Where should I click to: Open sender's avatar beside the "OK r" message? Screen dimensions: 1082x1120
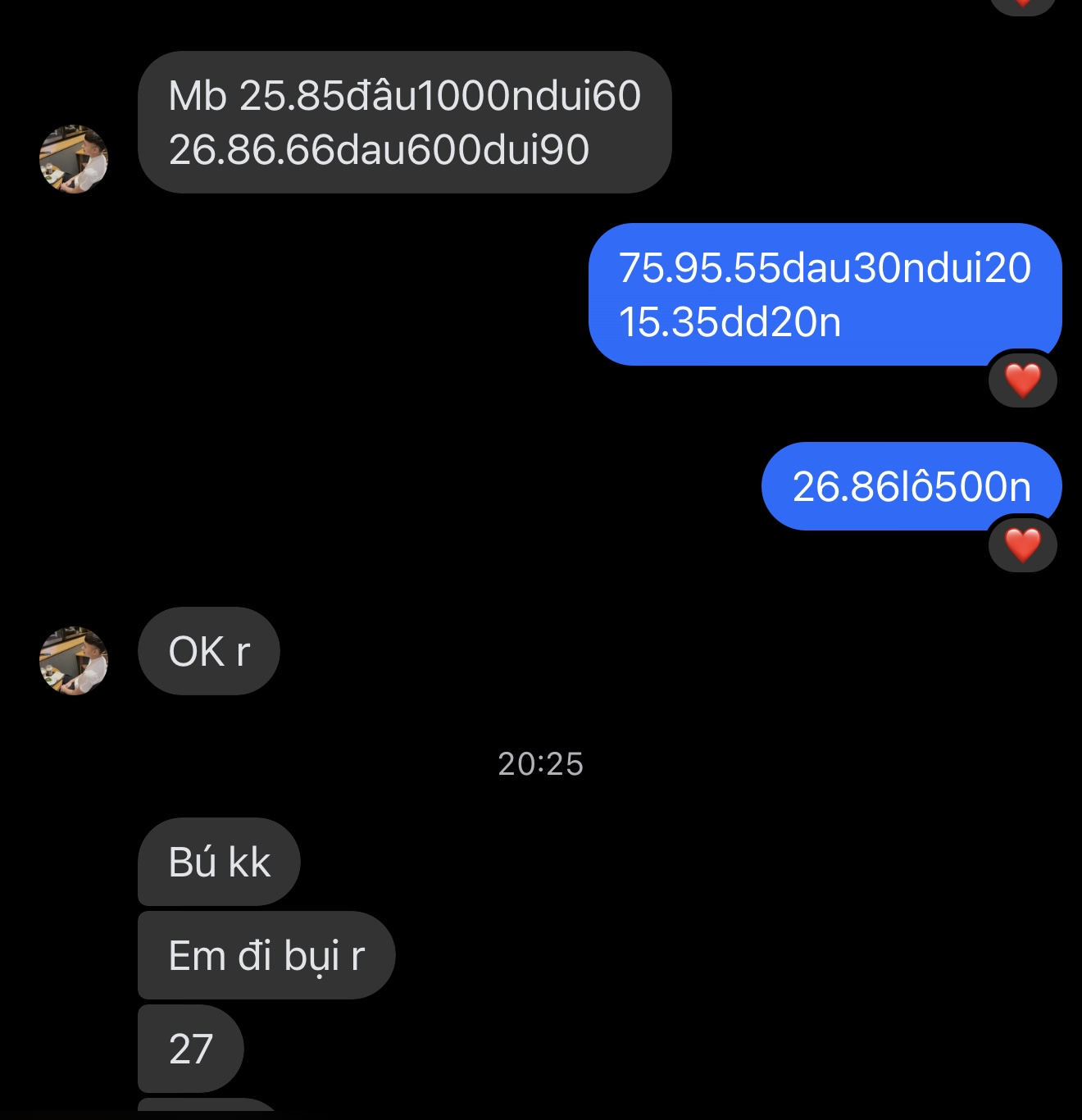click(74, 661)
